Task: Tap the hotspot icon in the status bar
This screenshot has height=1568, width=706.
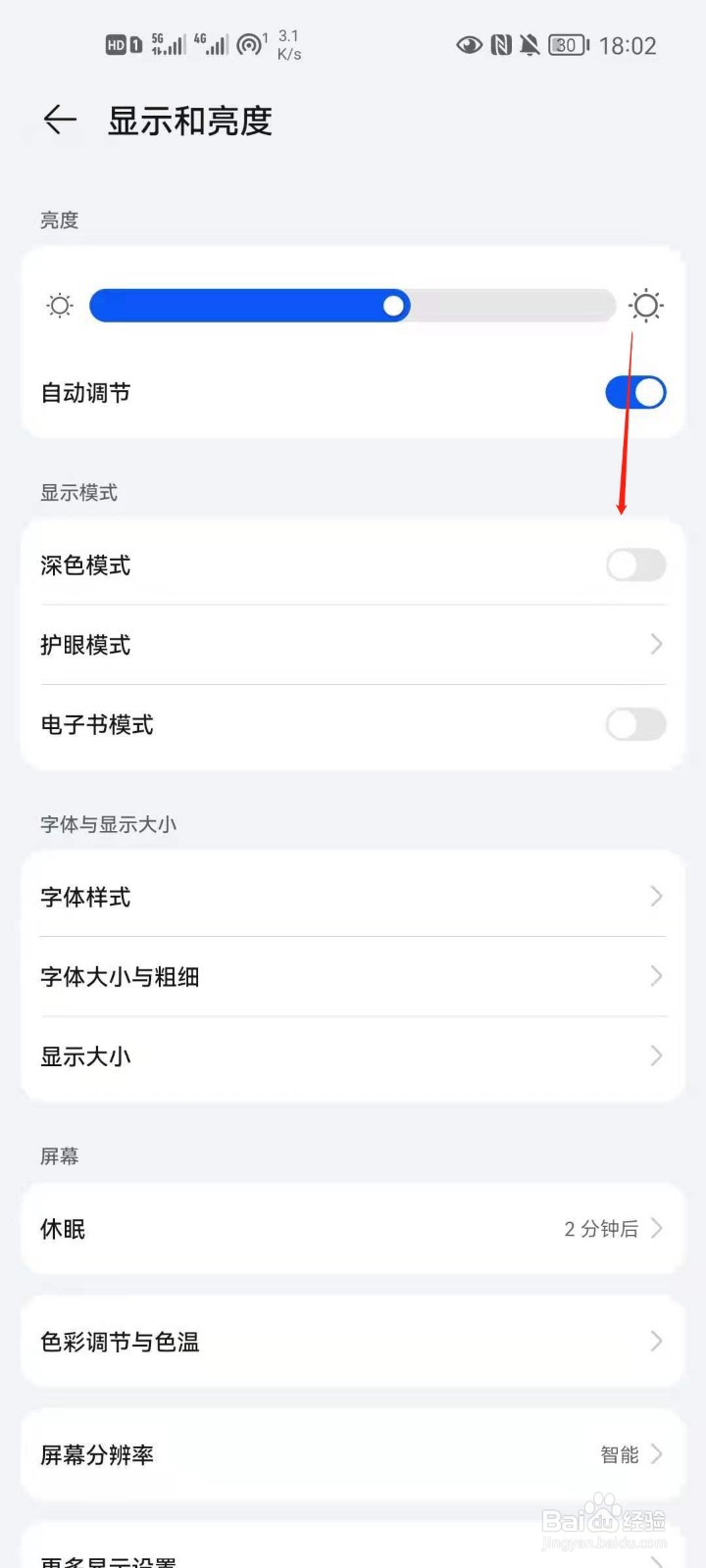Action: [x=247, y=43]
